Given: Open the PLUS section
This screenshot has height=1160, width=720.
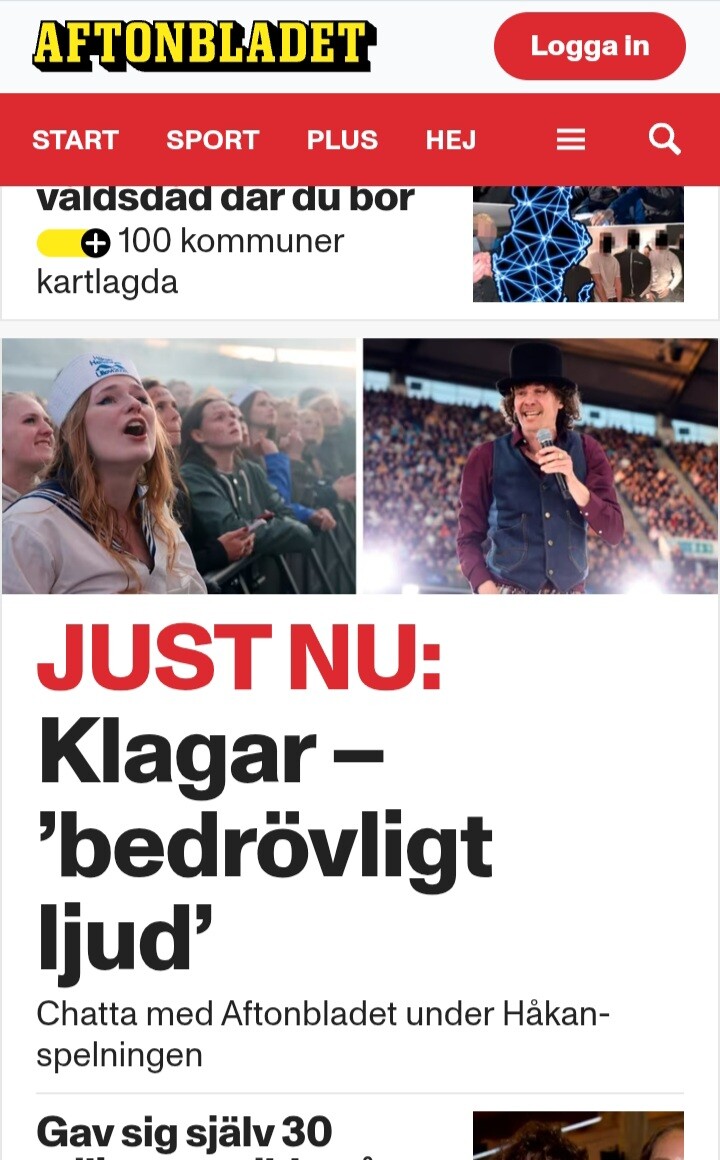Looking at the screenshot, I should tap(342, 140).
